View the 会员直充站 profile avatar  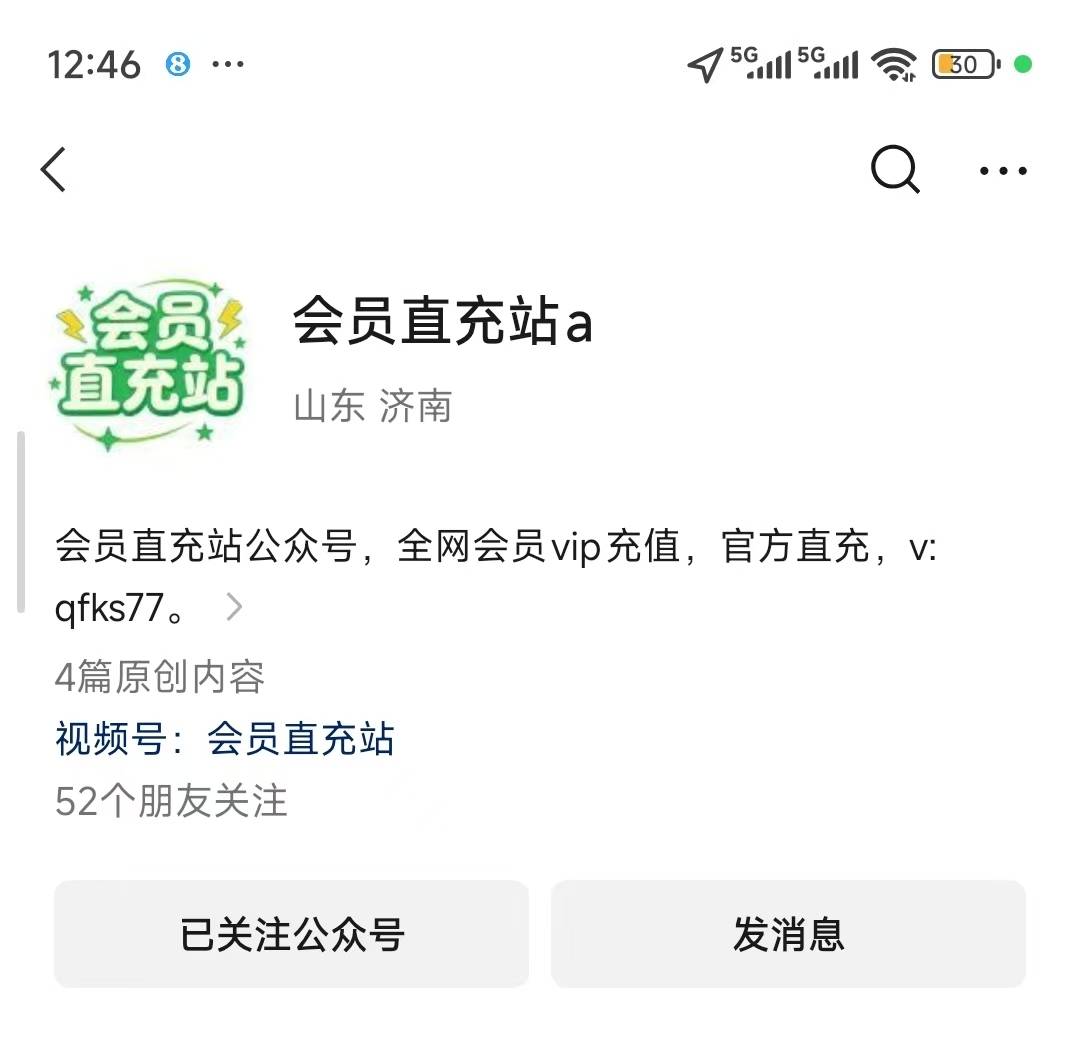(x=148, y=363)
